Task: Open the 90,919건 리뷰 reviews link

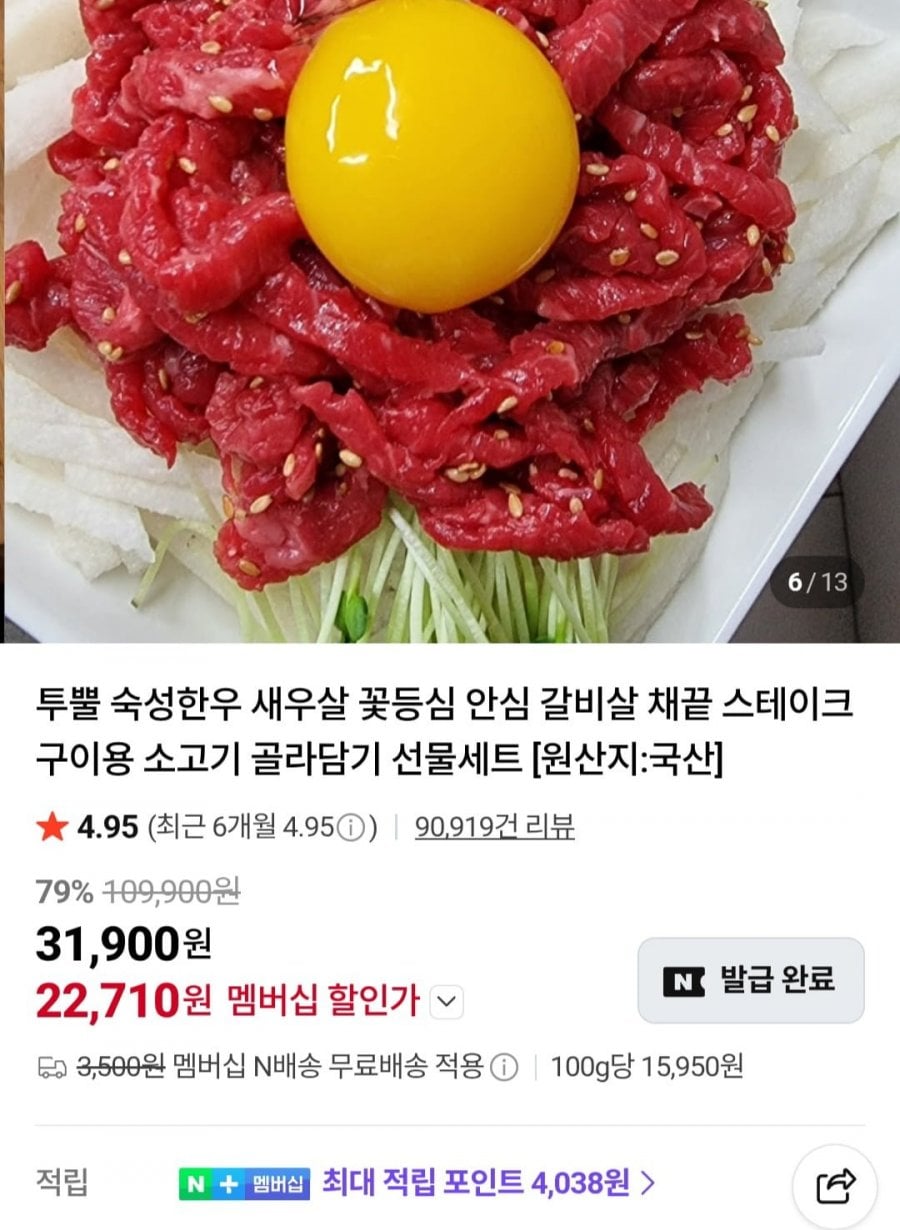Action: [494, 827]
